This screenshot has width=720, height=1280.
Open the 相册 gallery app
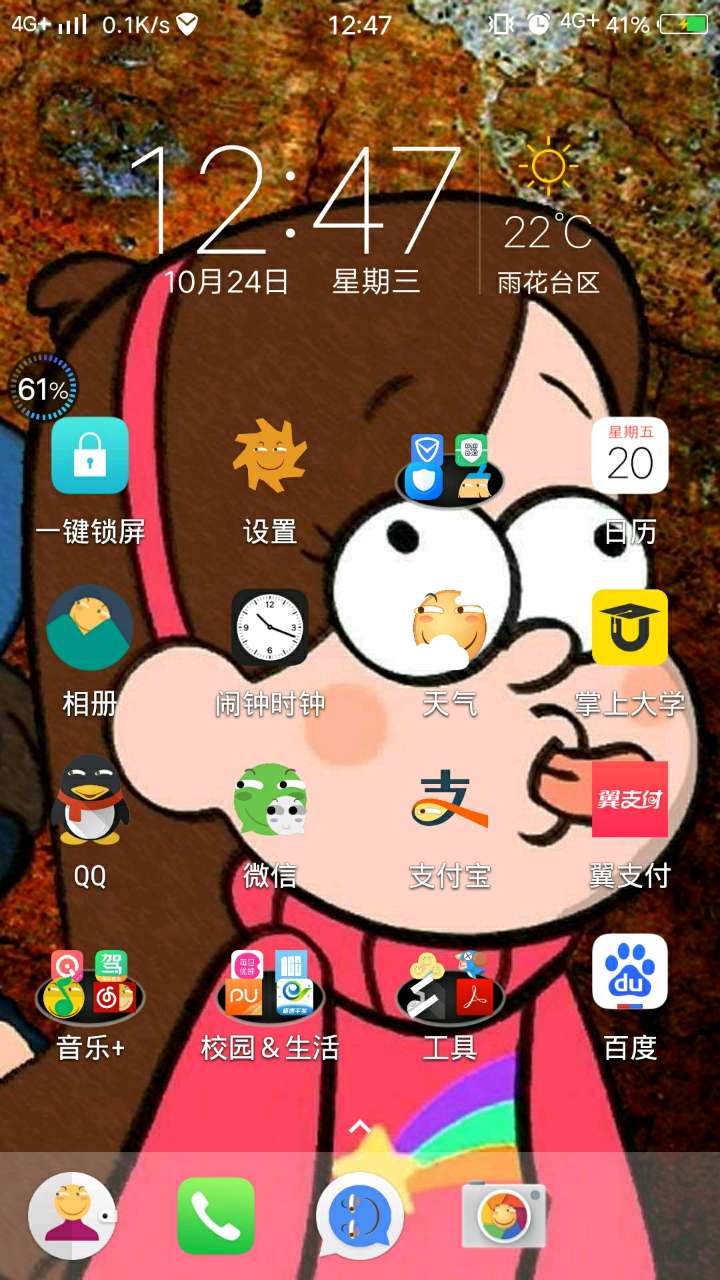90,628
